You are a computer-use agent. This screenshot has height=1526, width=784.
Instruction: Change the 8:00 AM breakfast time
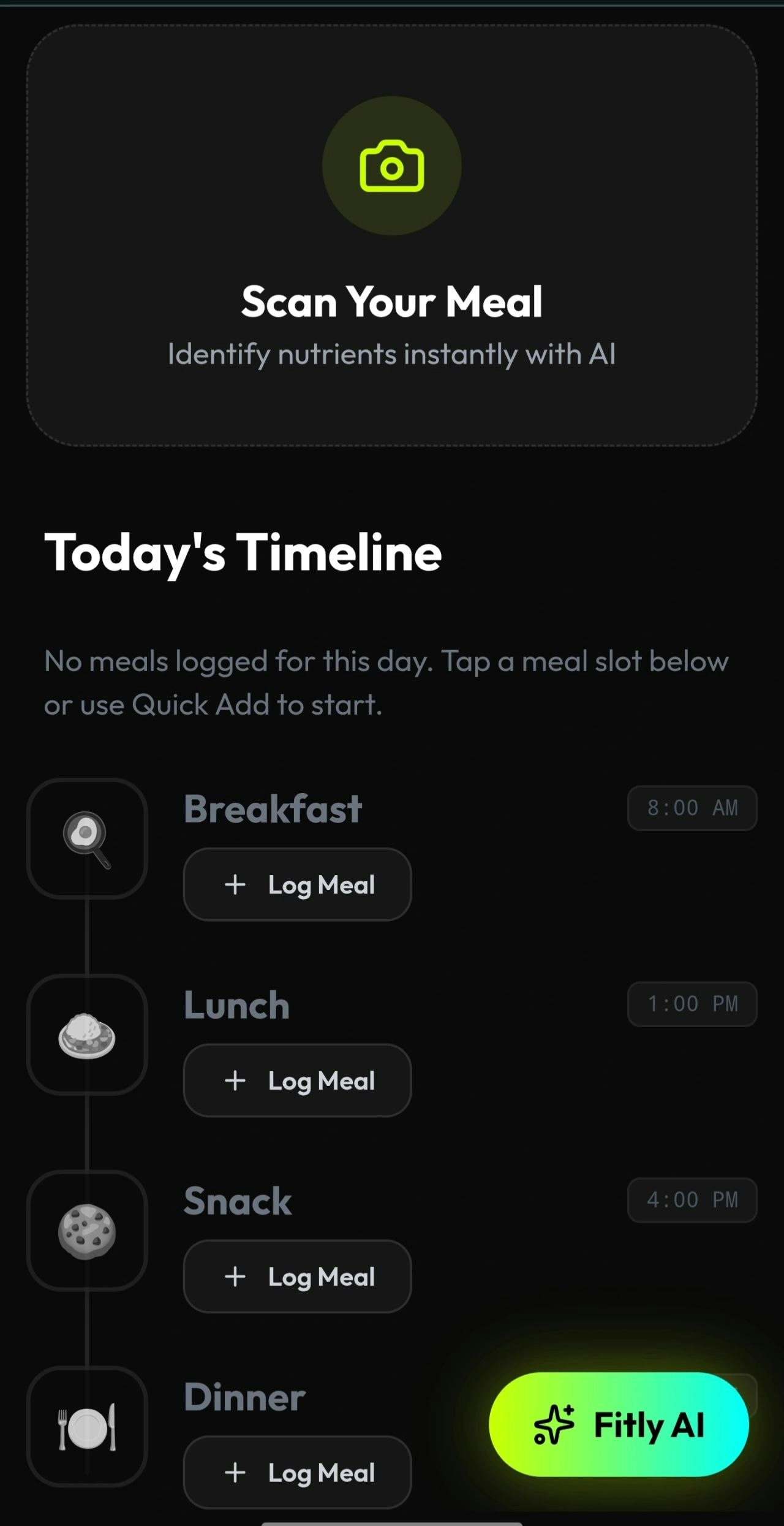tap(692, 808)
